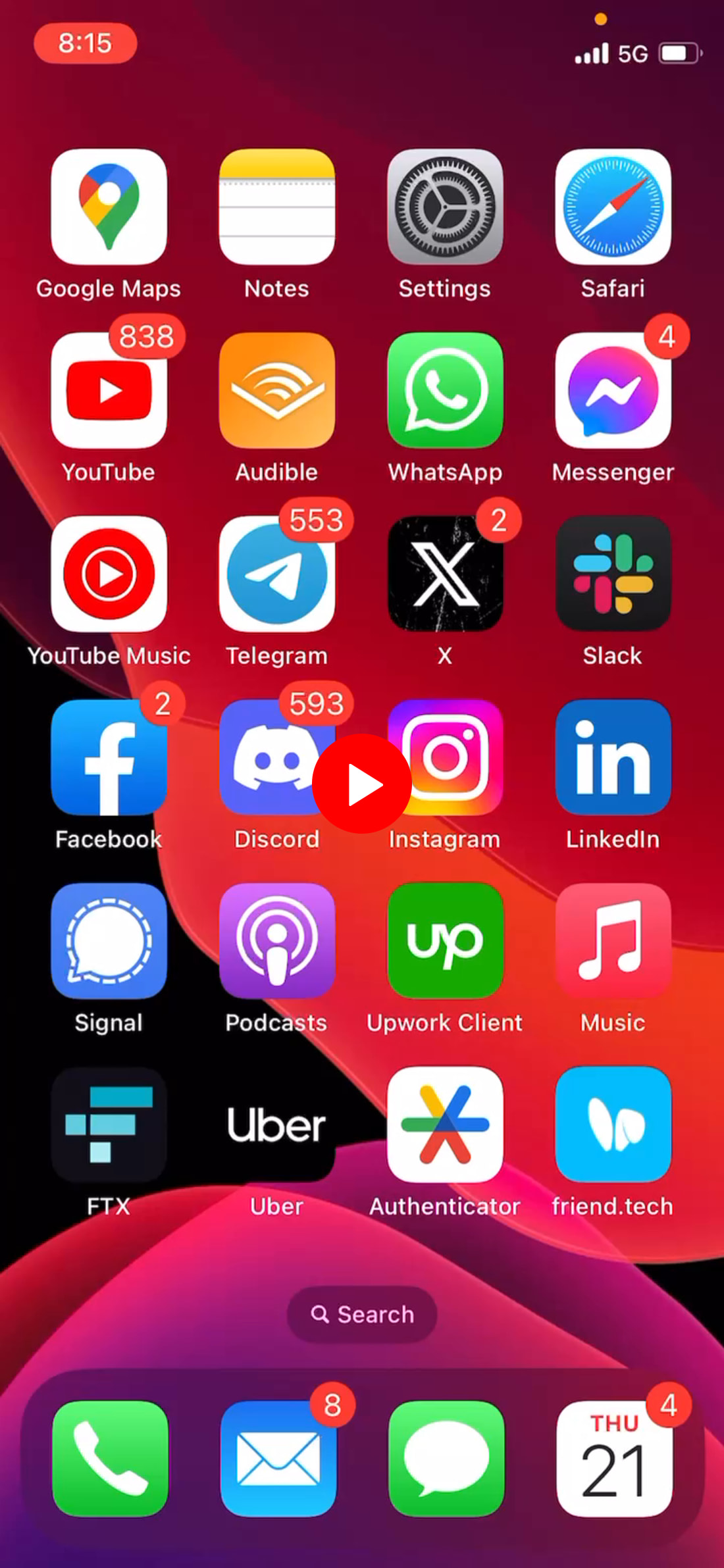The width and height of the screenshot is (724, 1568).
Task: Launch the Notes app
Action: (x=276, y=207)
